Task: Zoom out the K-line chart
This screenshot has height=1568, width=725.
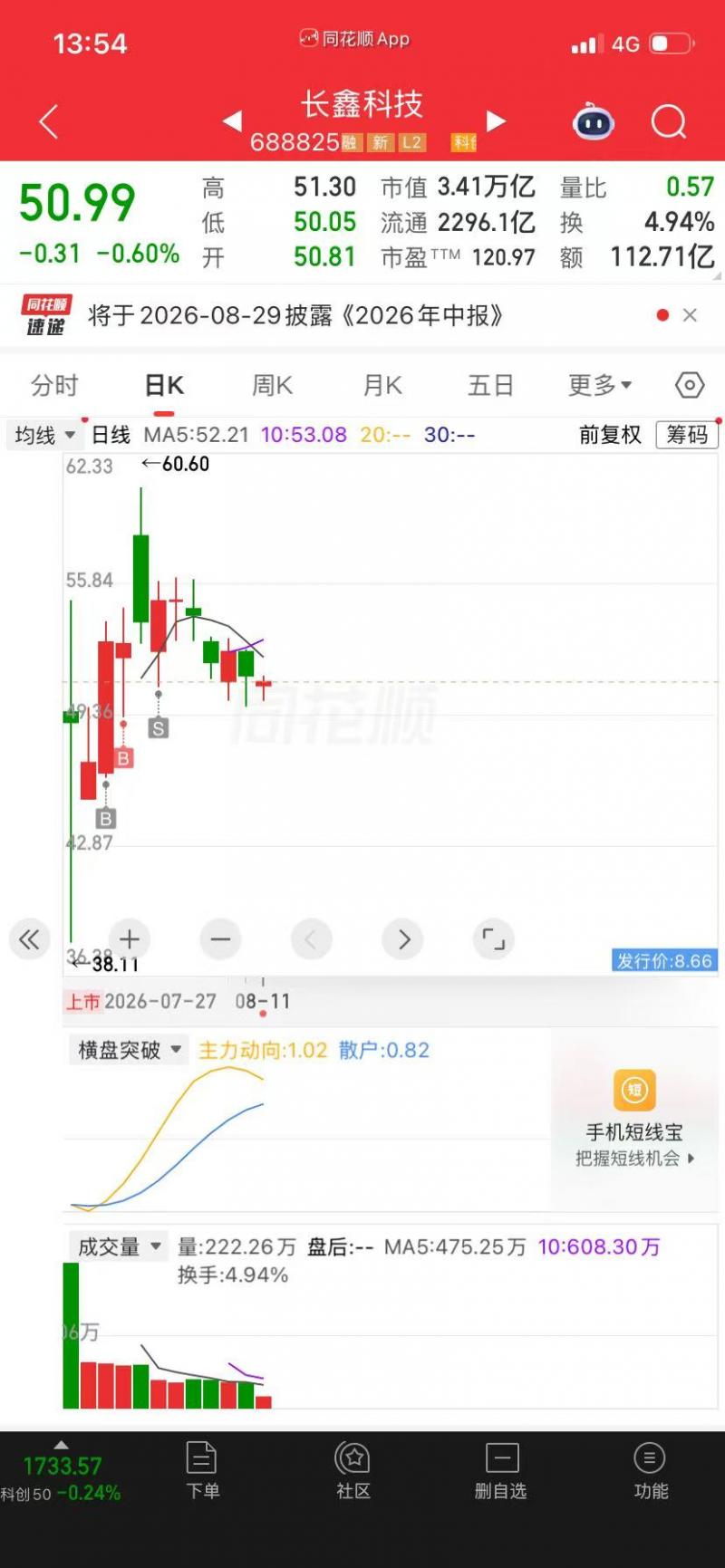Action: point(220,939)
